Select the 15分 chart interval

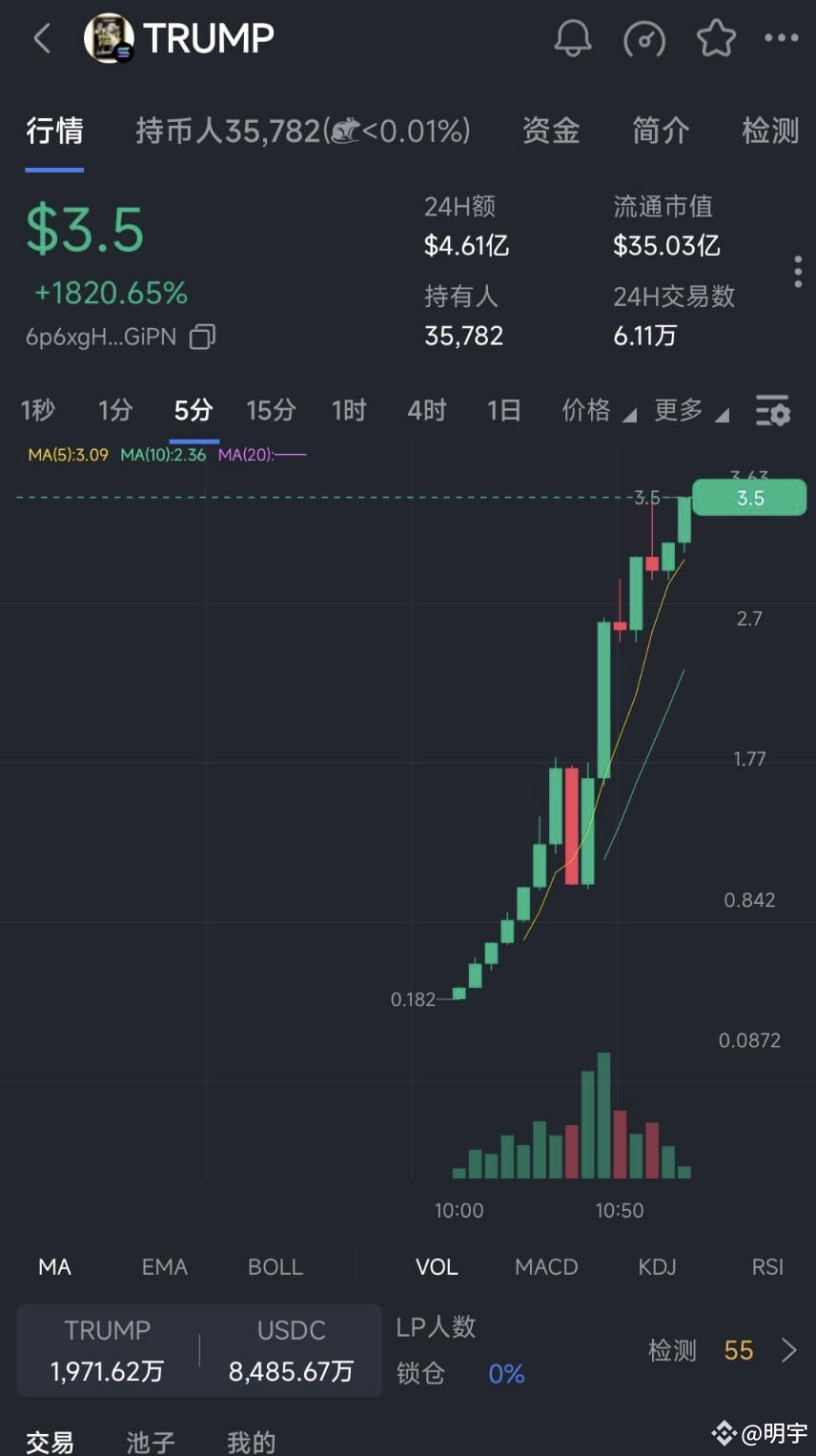(x=271, y=410)
